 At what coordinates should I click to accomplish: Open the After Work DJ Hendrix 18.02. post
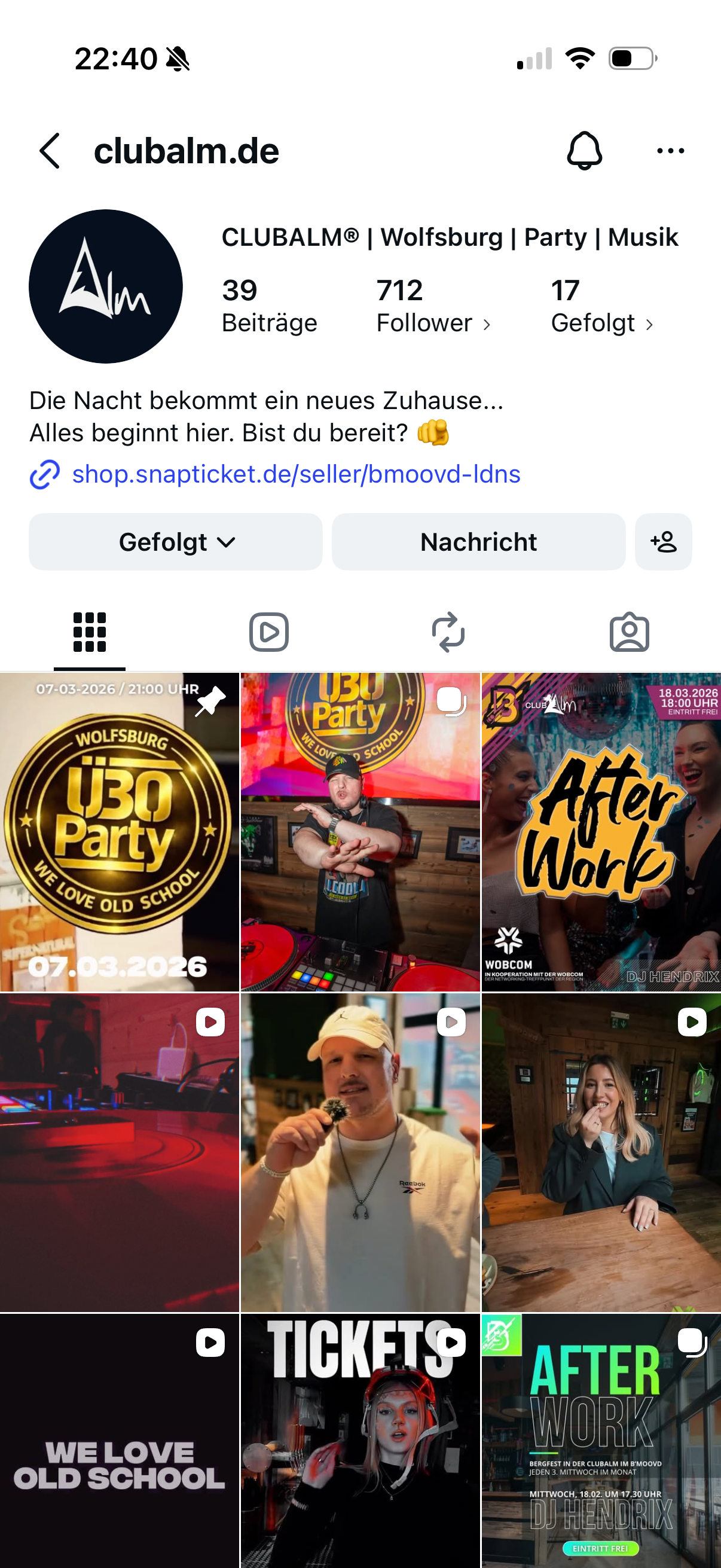click(x=601, y=1440)
